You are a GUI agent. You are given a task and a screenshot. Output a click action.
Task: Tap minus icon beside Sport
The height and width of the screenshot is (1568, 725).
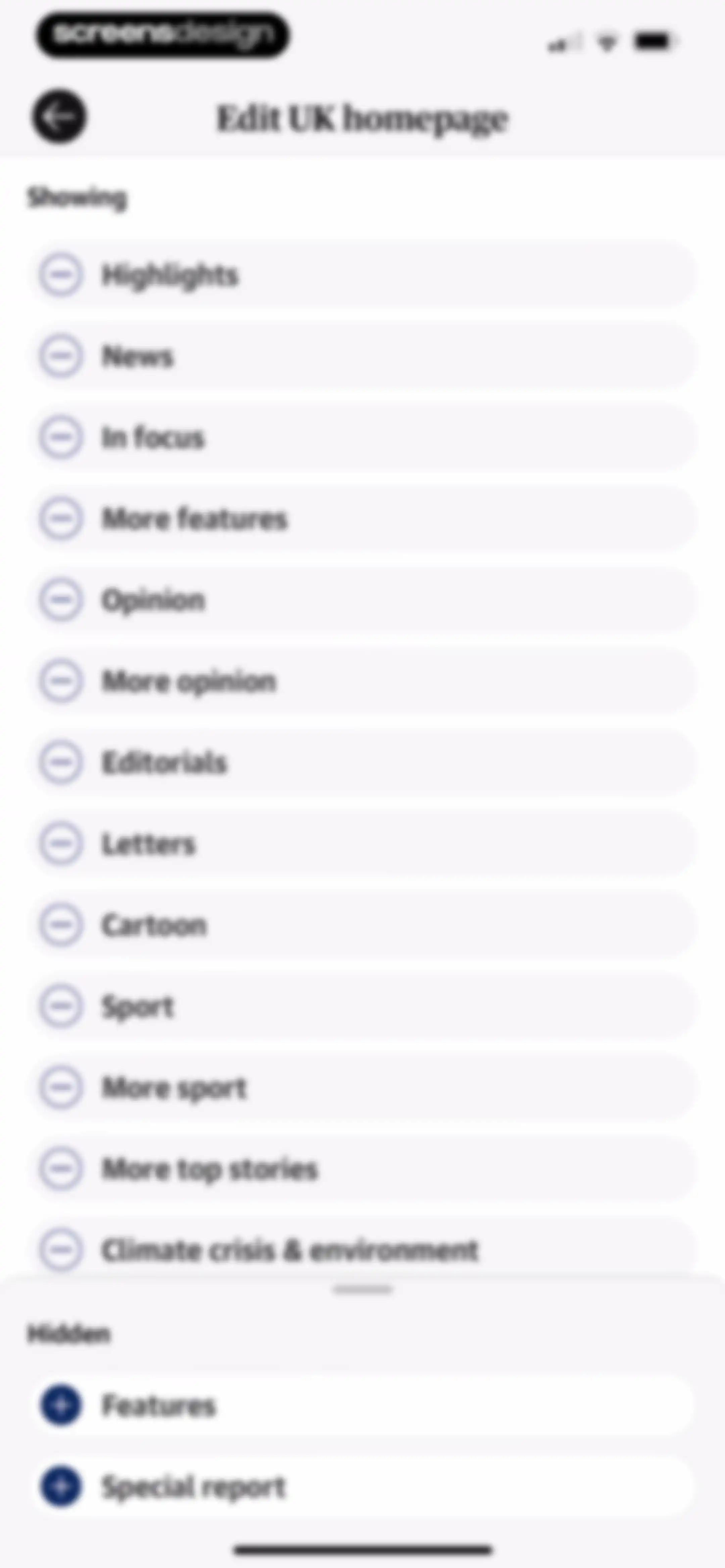61,1006
